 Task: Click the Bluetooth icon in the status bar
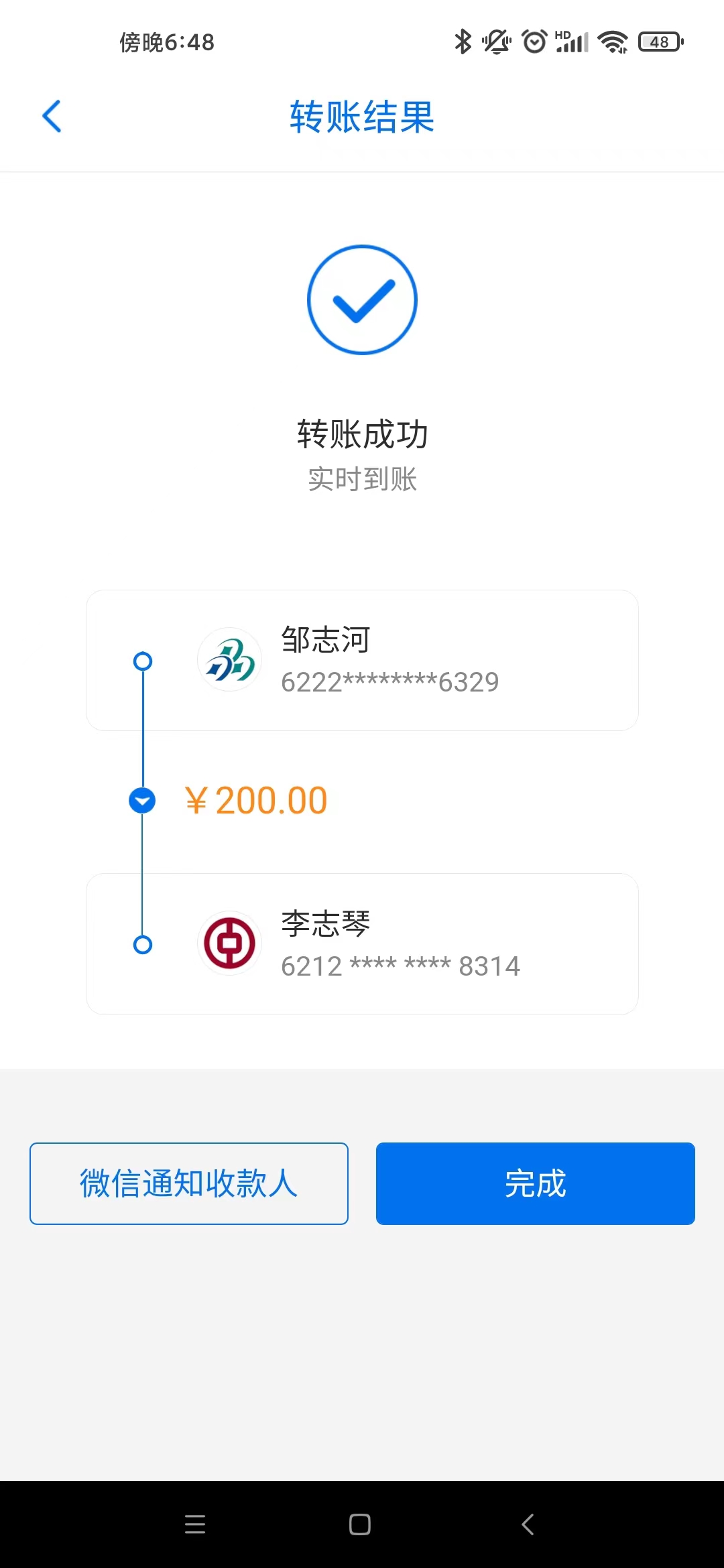(461, 42)
